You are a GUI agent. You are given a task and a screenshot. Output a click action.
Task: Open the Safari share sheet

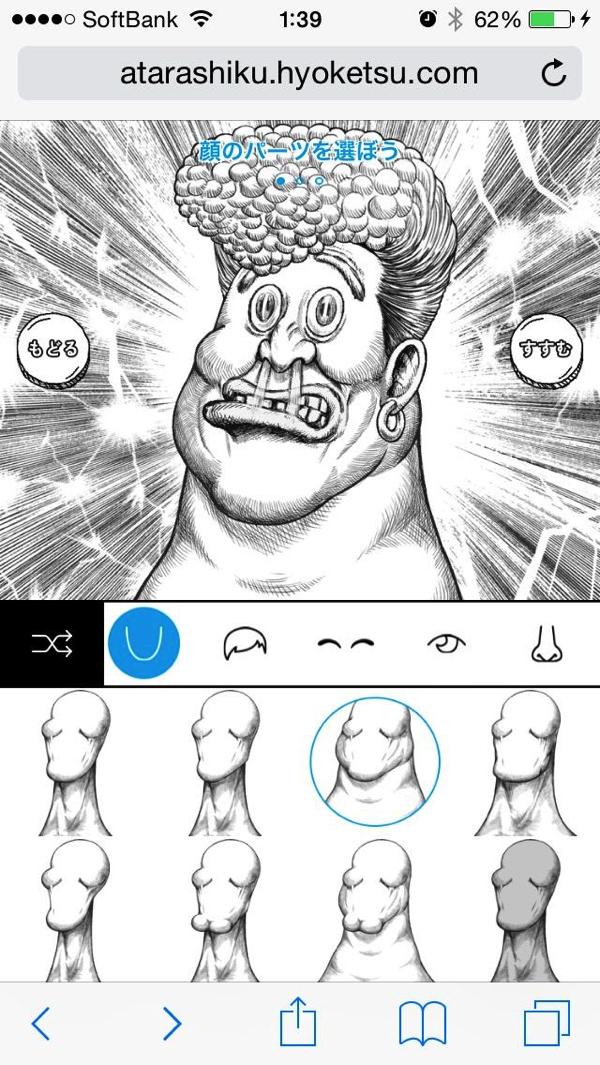[x=299, y=1022]
